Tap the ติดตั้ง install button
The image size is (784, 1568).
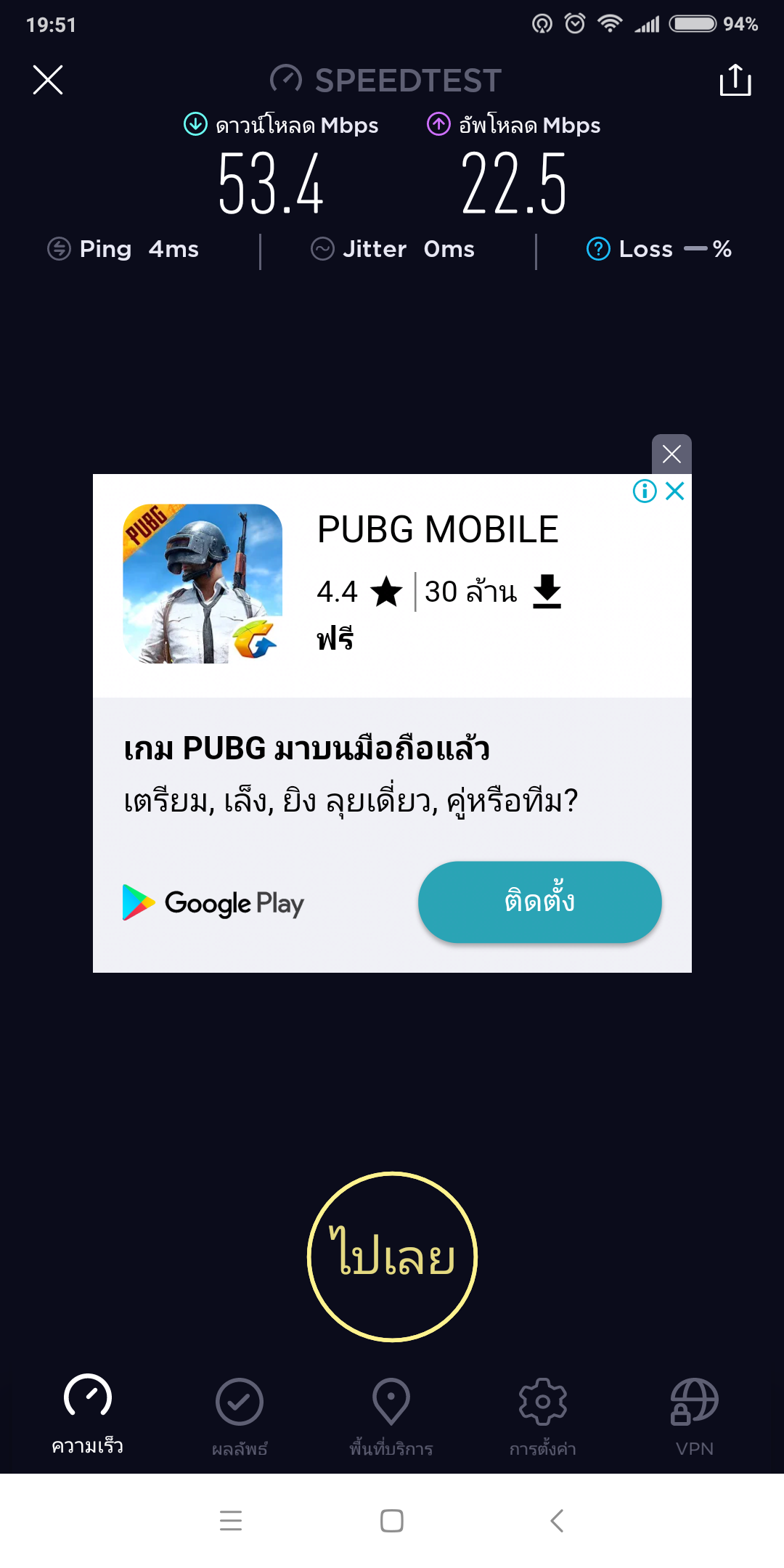pos(540,902)
